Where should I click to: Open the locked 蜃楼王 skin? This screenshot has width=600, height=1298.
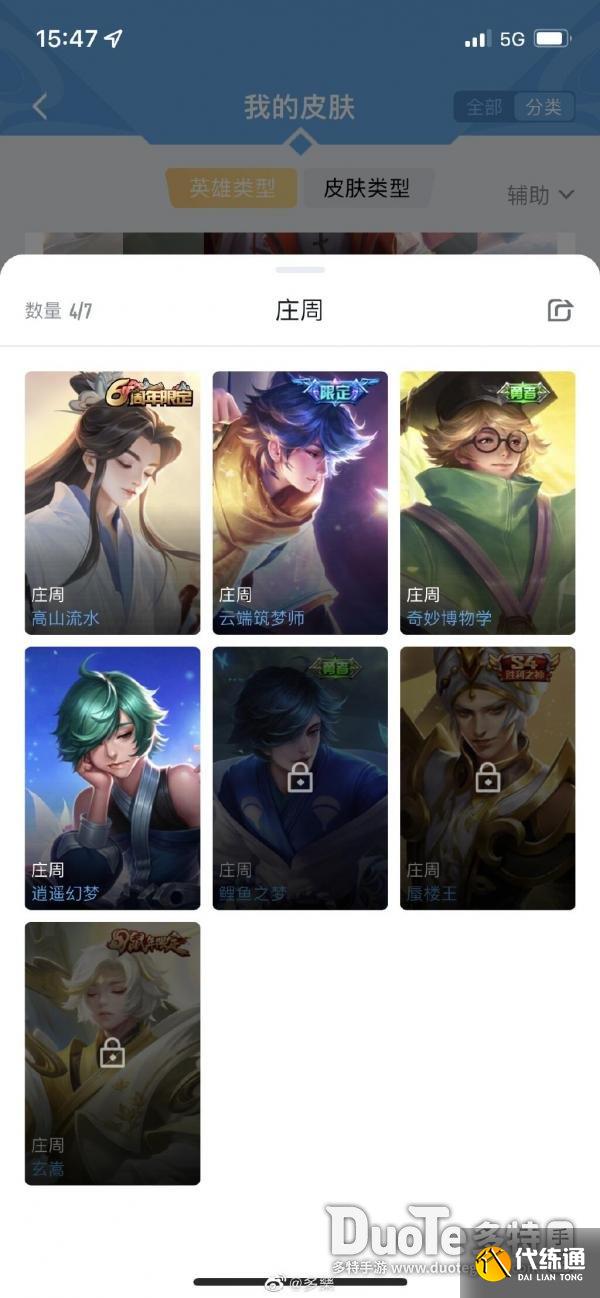pyautogui.click(x=487, y=778)
